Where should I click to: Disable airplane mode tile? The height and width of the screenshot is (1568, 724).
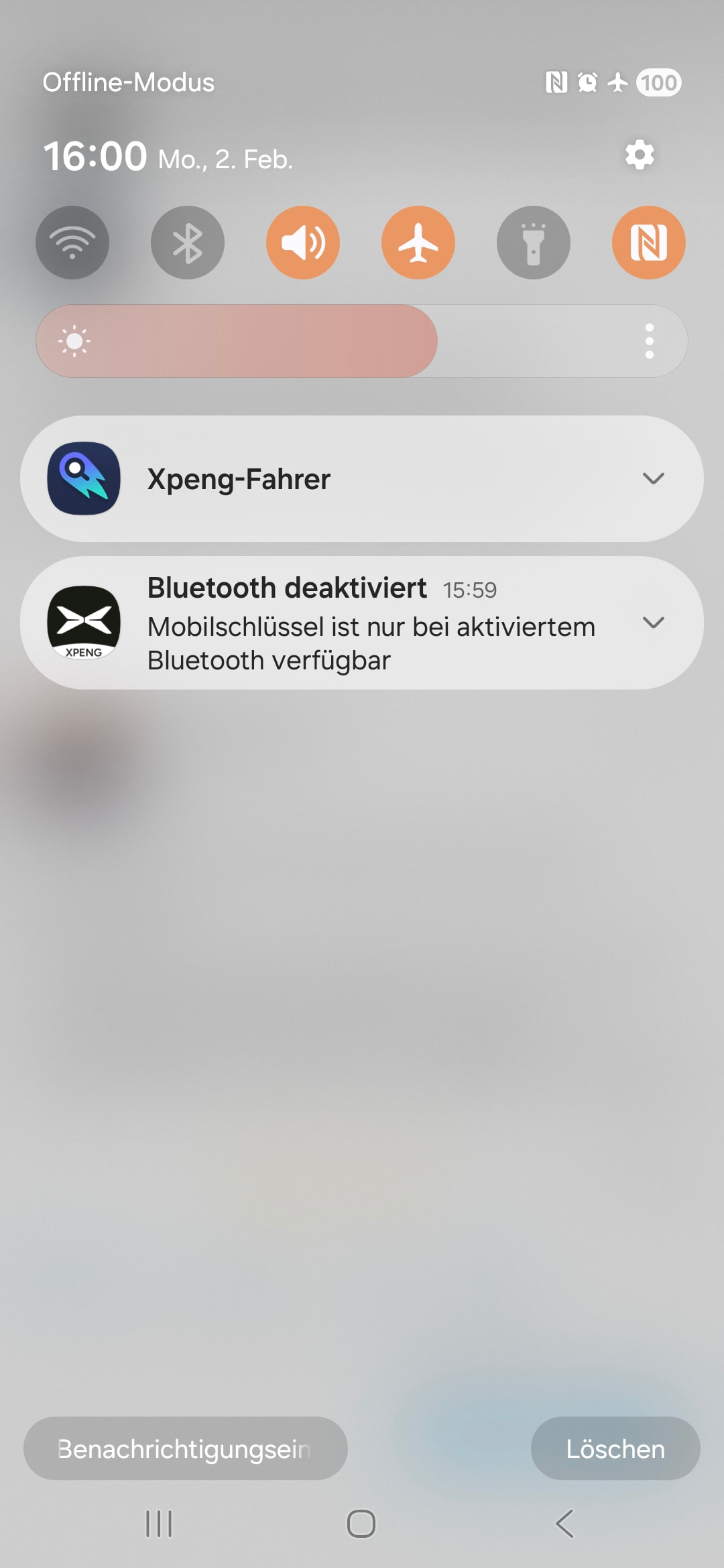pos(418,243)
